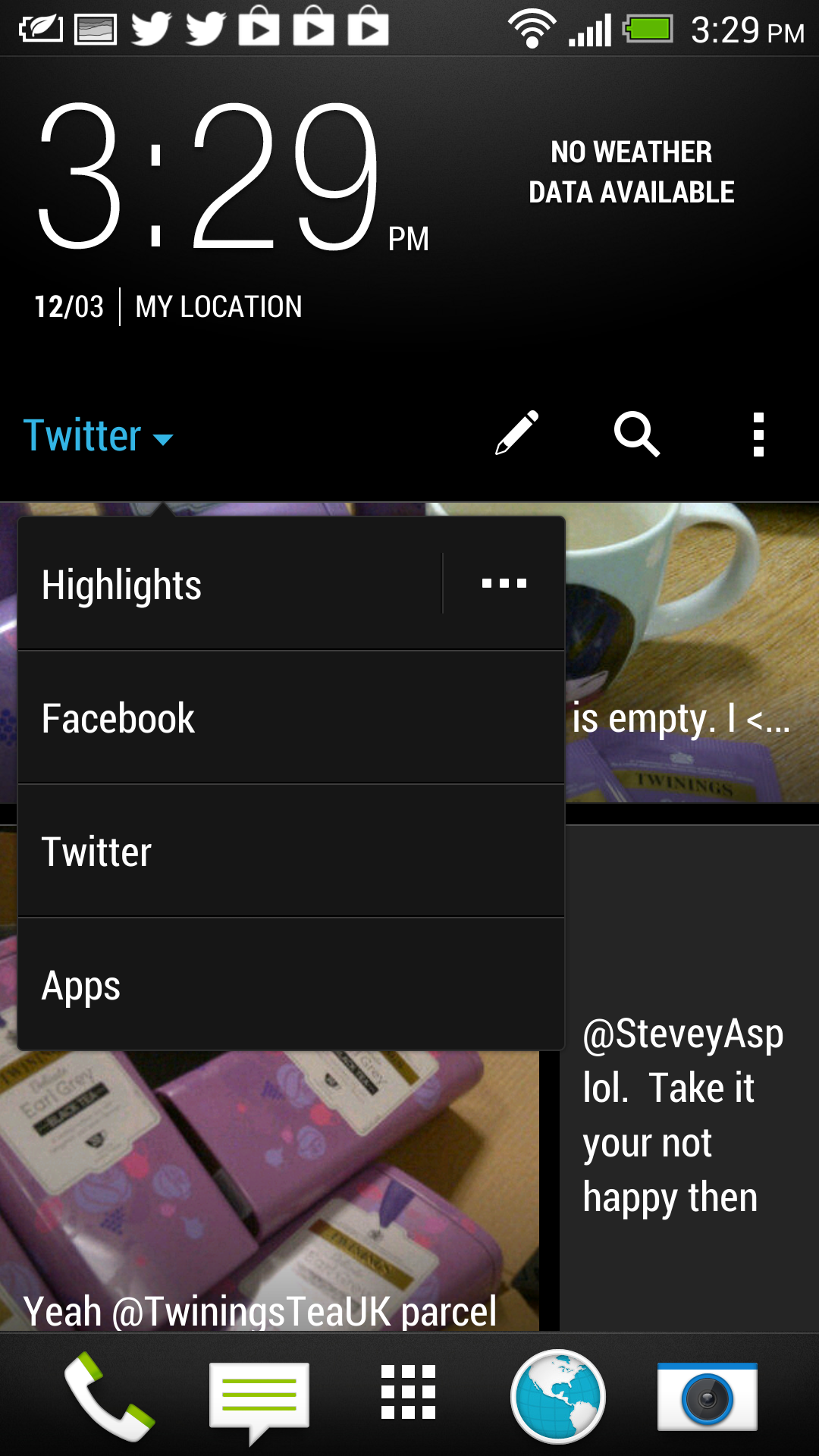
Task: Collapse the Twitter feed dropdown
Action: 99,436
